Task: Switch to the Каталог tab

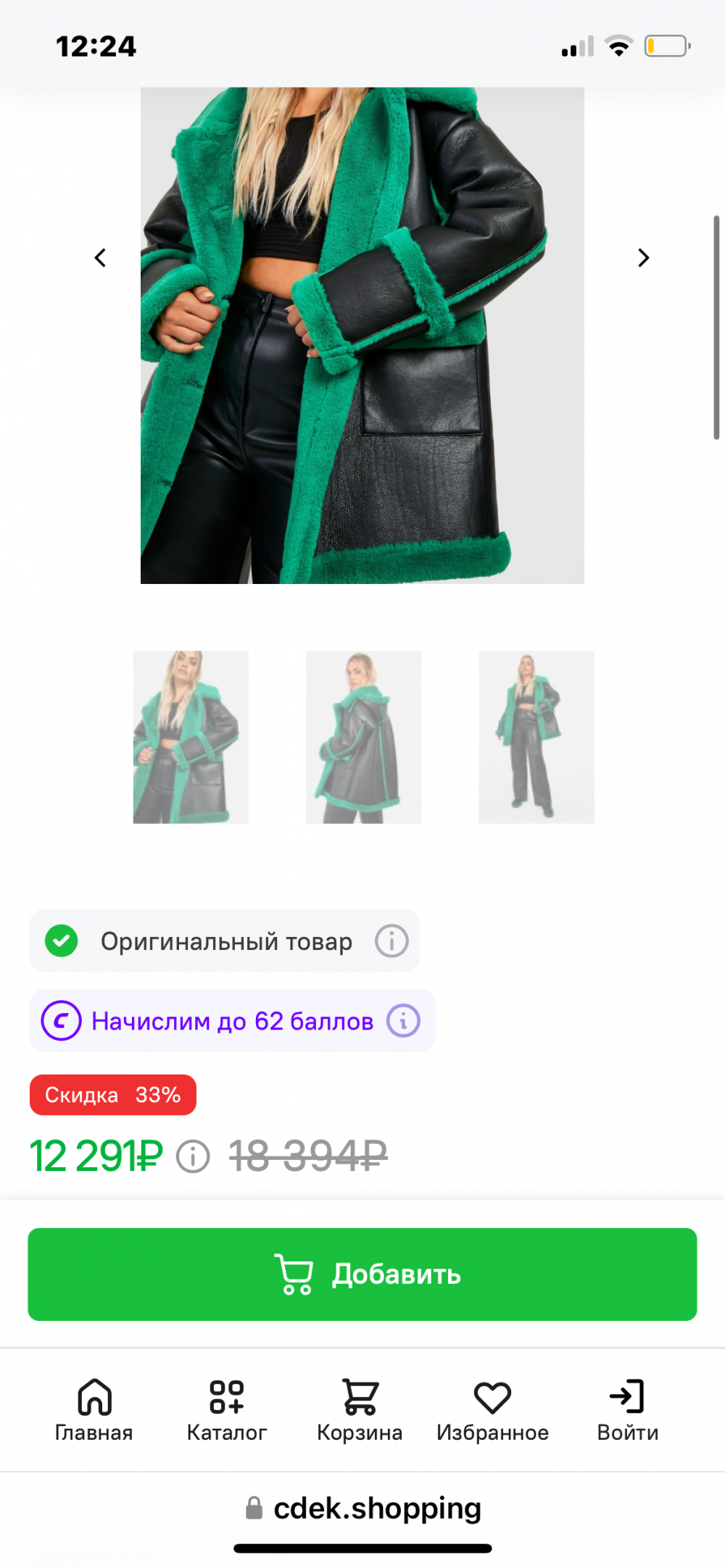Action: 227,1409
